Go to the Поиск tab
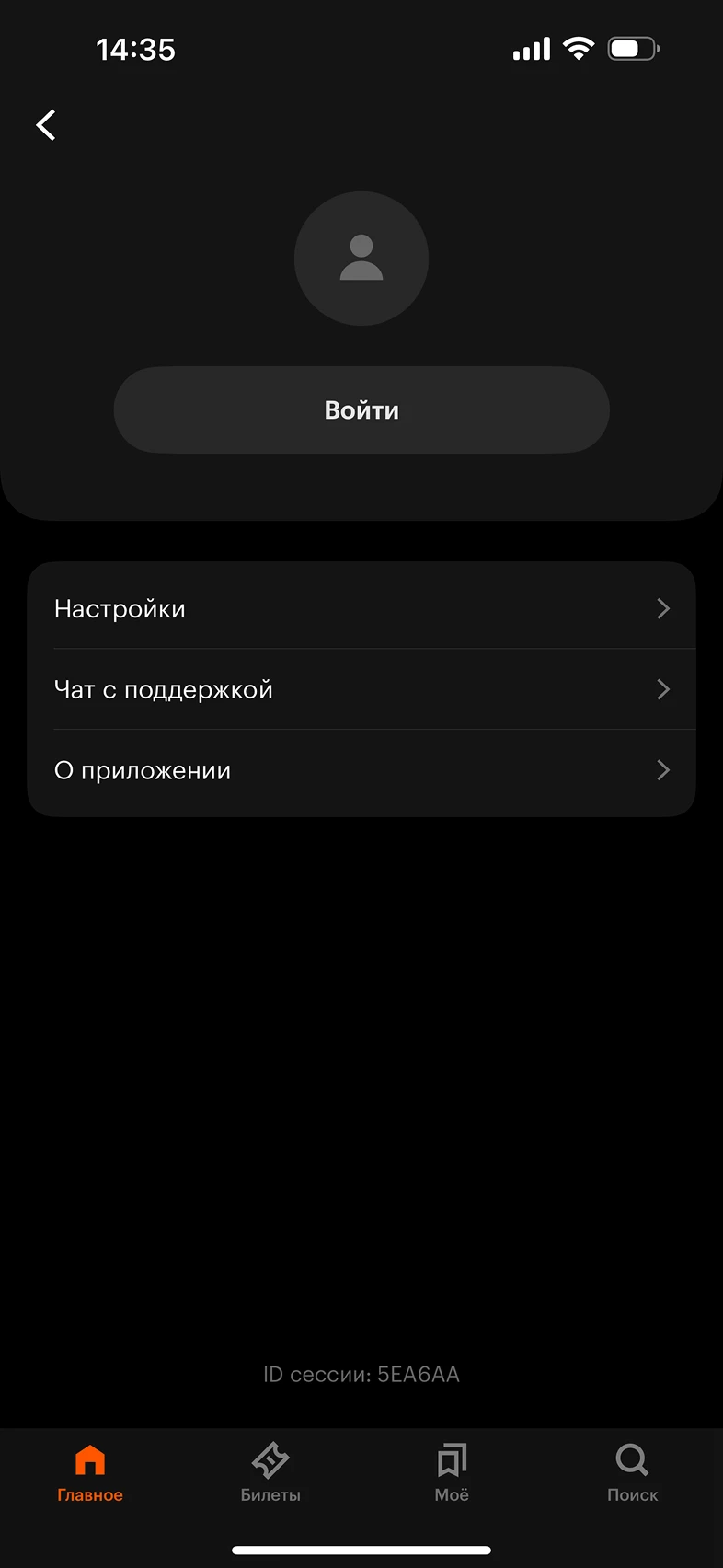Viewport: 723px width, 1568px height. click(x=632, y=1472)
